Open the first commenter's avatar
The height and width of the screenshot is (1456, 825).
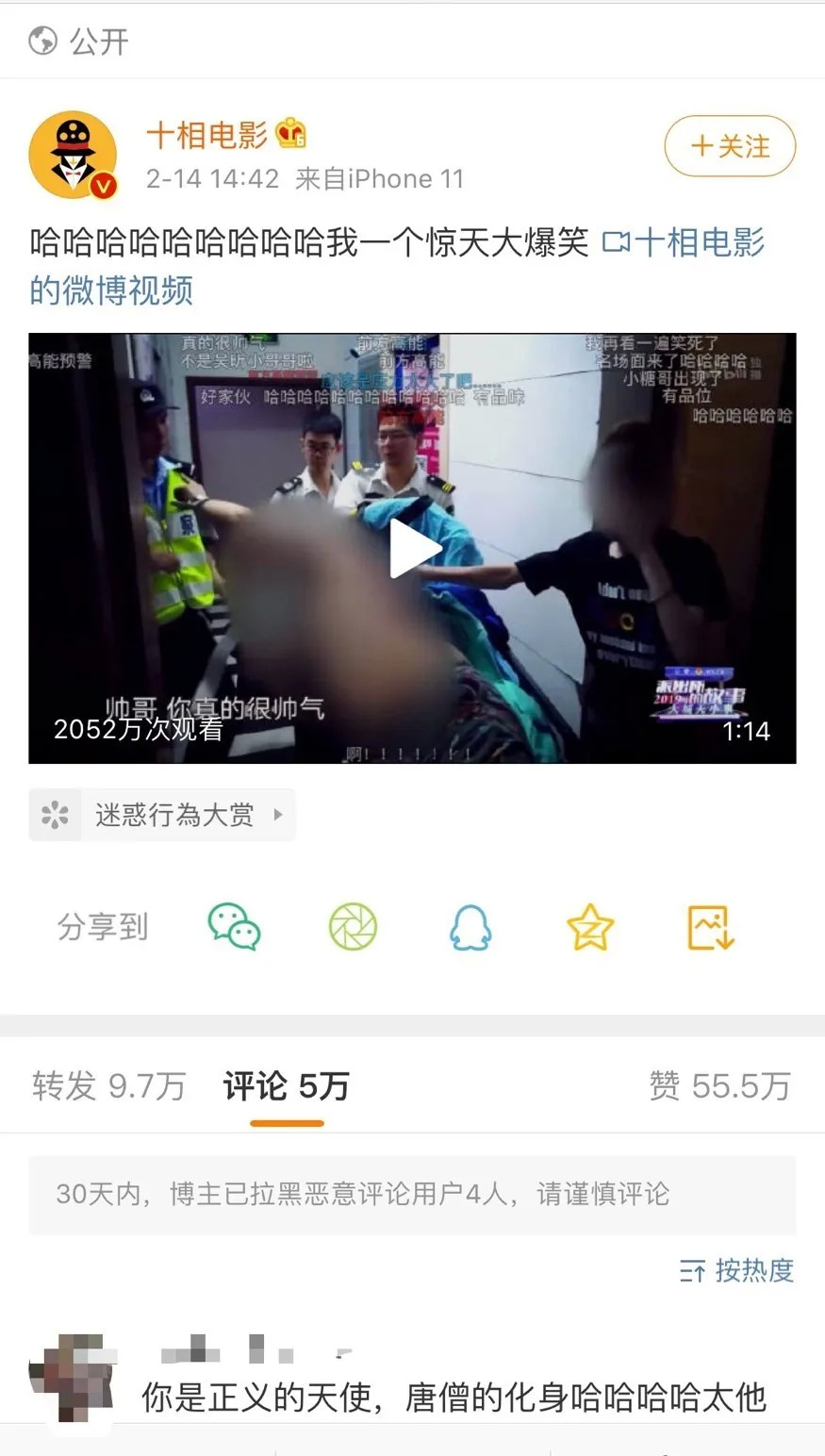(x=72, y=1377)
